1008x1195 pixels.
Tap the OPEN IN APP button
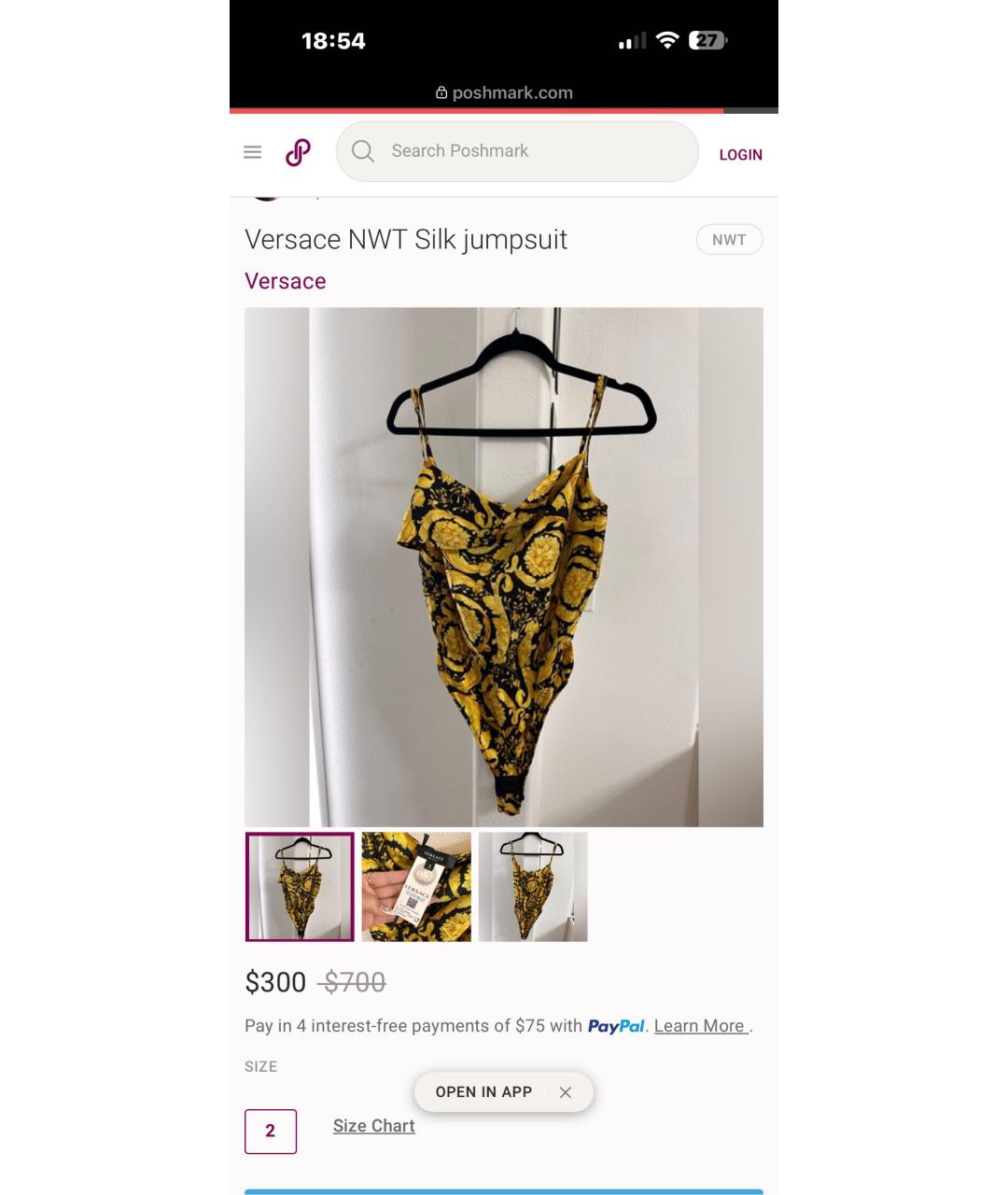(483, 1091)
